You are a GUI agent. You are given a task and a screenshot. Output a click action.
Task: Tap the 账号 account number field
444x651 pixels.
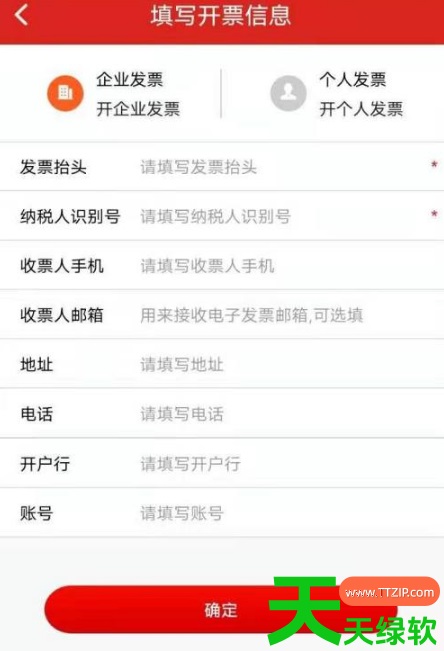pos(289,513)
